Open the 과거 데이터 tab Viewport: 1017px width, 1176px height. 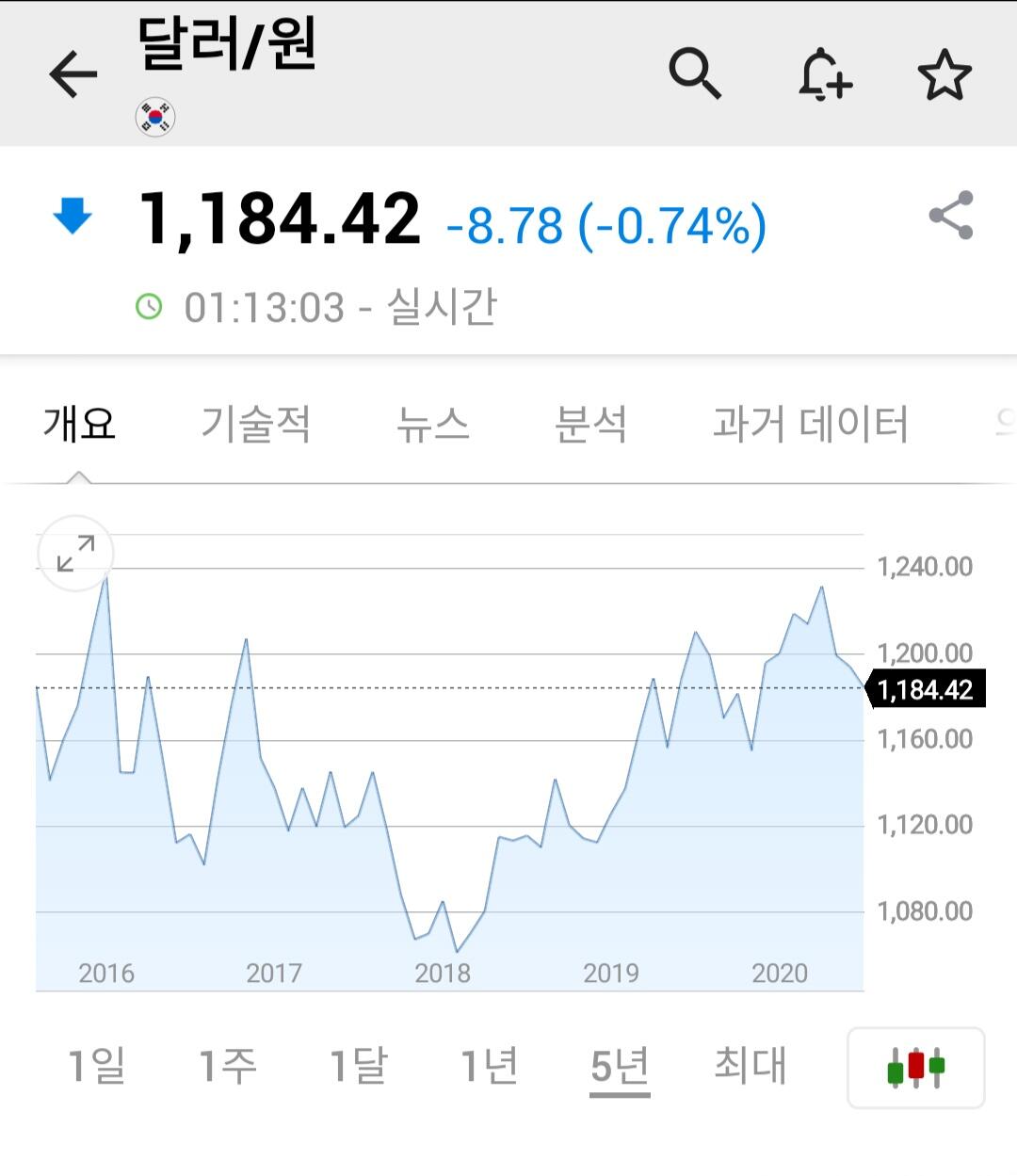click(810, 424)
